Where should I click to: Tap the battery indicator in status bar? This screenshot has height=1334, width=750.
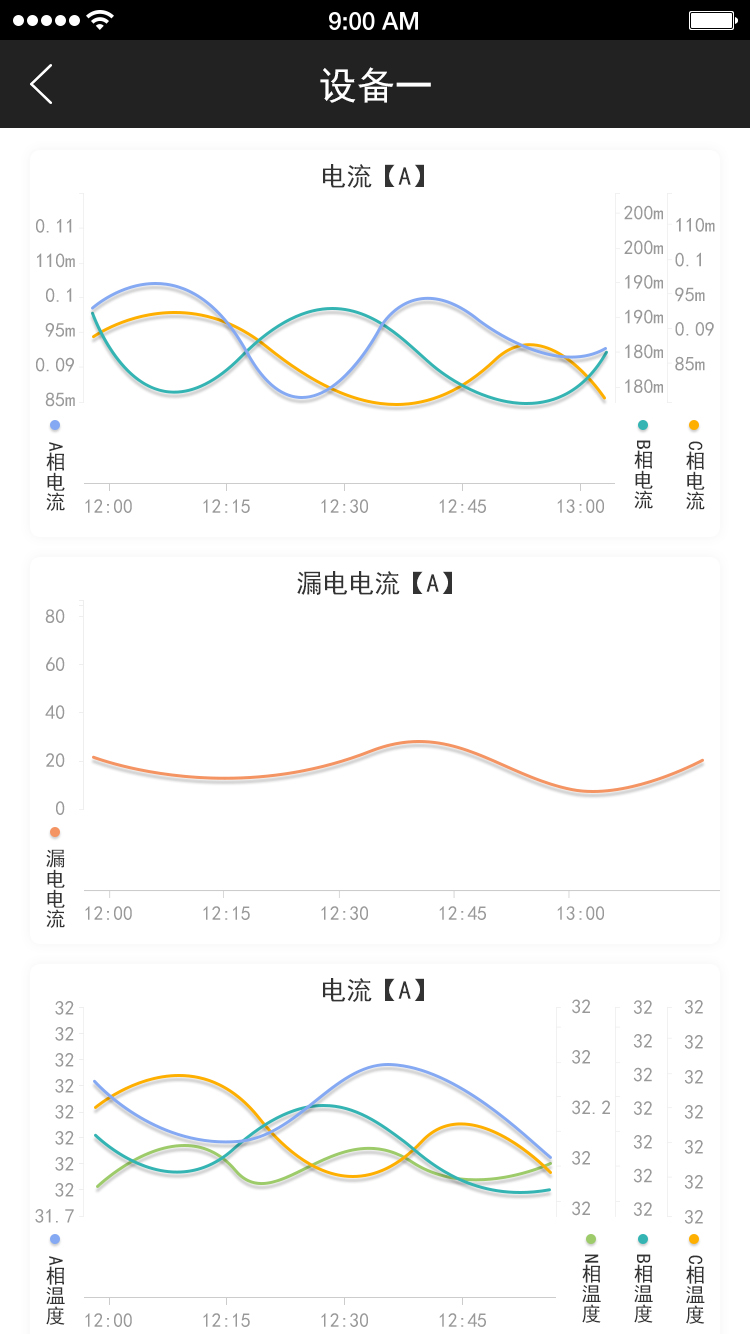(x=712, y=19)
